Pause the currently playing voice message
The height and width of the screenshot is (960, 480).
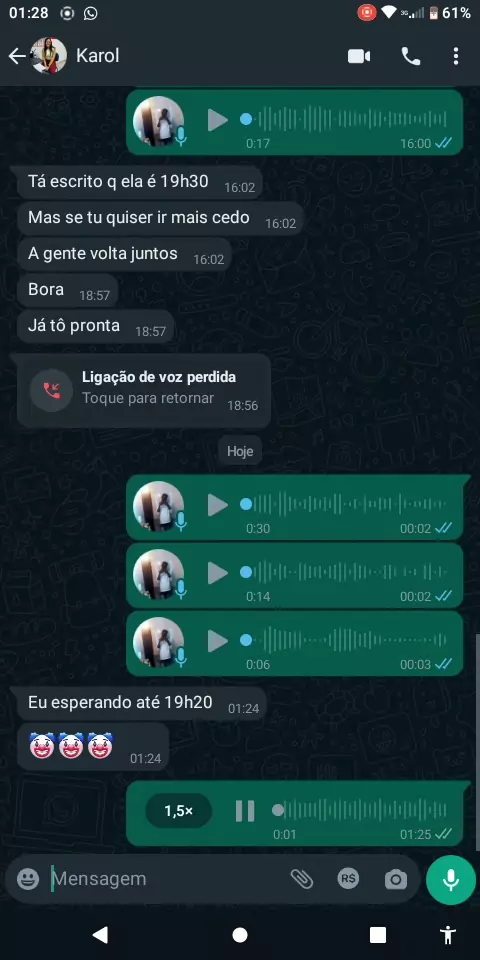(245, 811)
